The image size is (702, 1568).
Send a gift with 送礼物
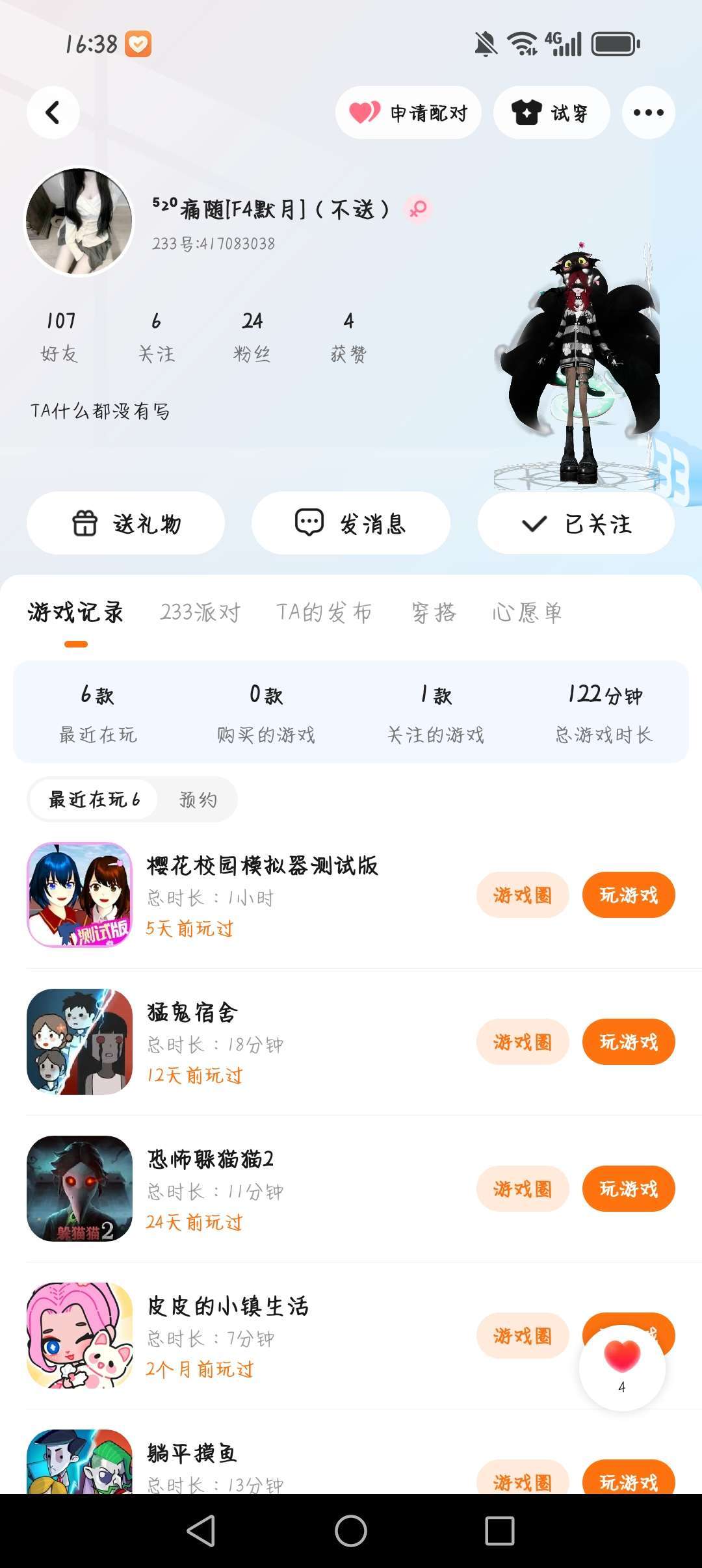125,523
